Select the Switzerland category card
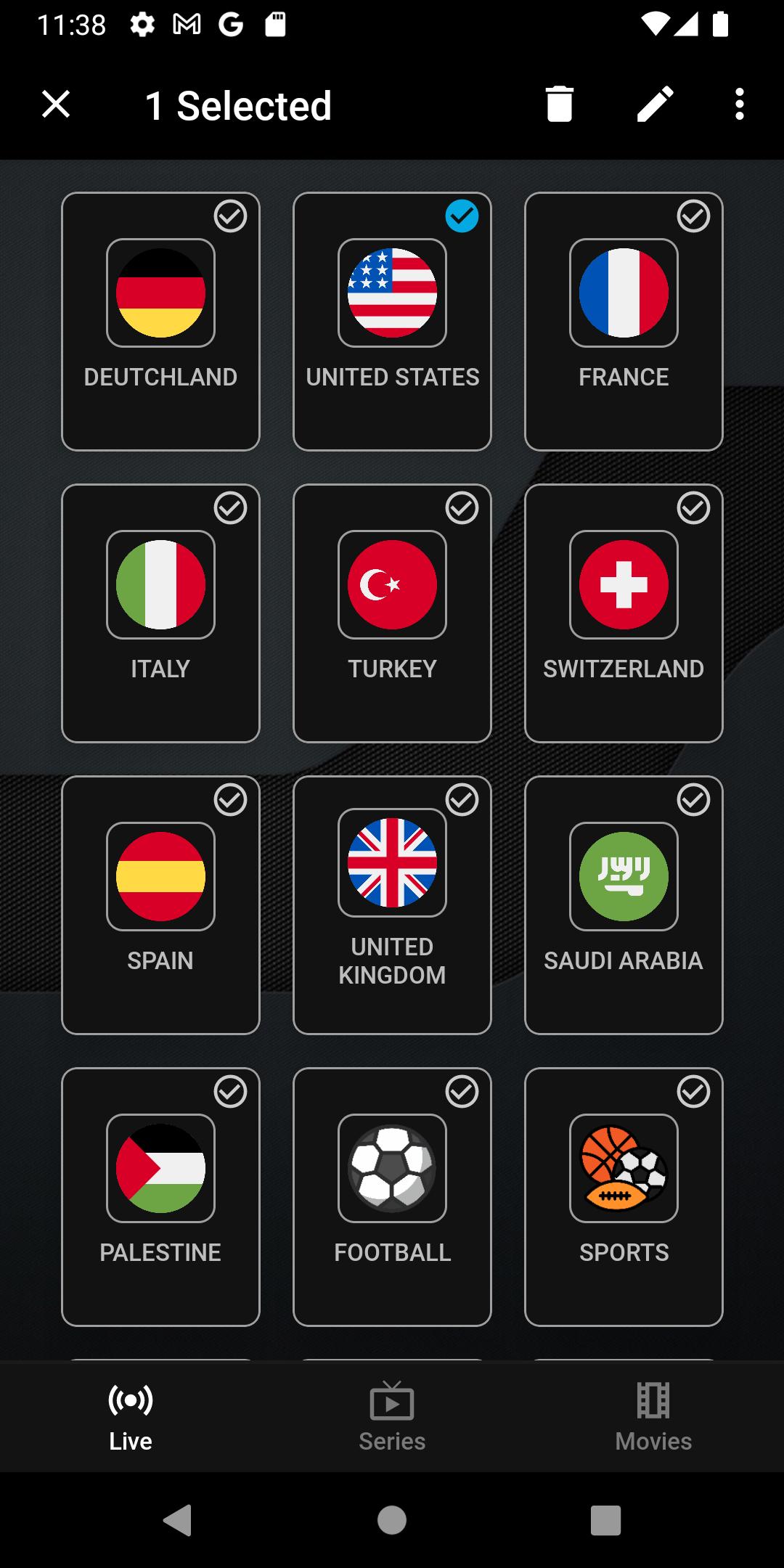This screenshot has height=1568, width=784. pos(624,613)
